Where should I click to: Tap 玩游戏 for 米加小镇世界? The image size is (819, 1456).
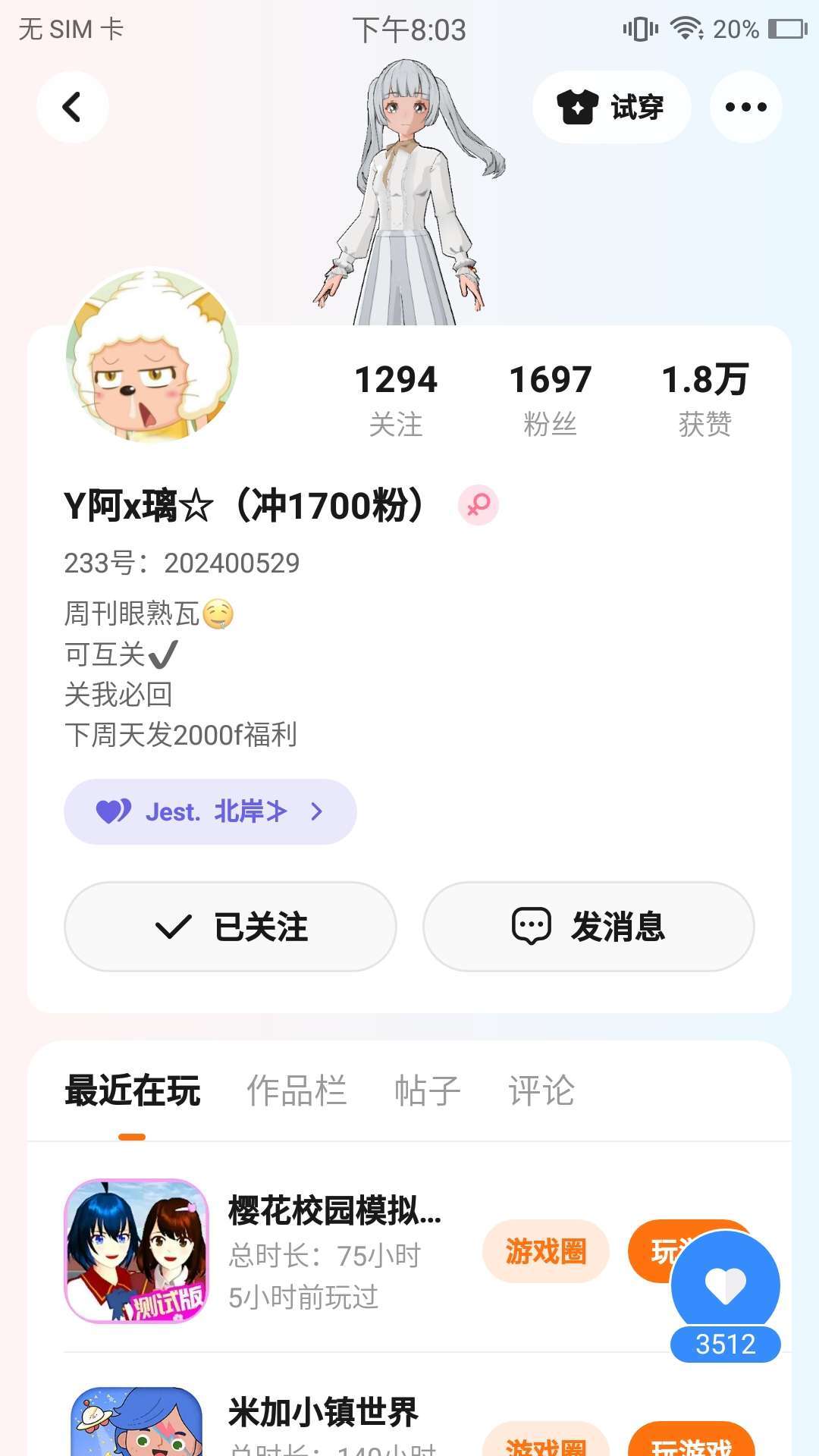pyautogui.click(x=691, y=1443)
